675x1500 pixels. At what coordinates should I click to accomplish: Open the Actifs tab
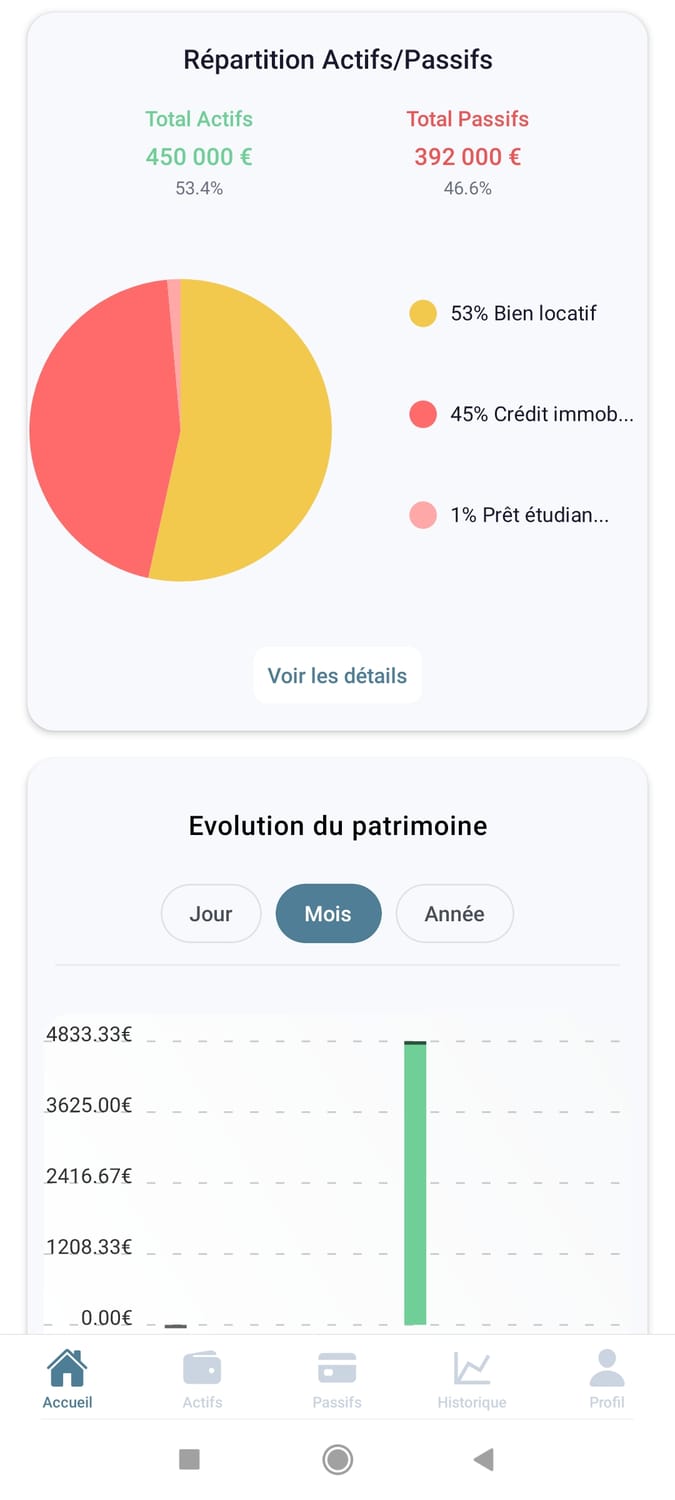click(x=202, y=1379)
